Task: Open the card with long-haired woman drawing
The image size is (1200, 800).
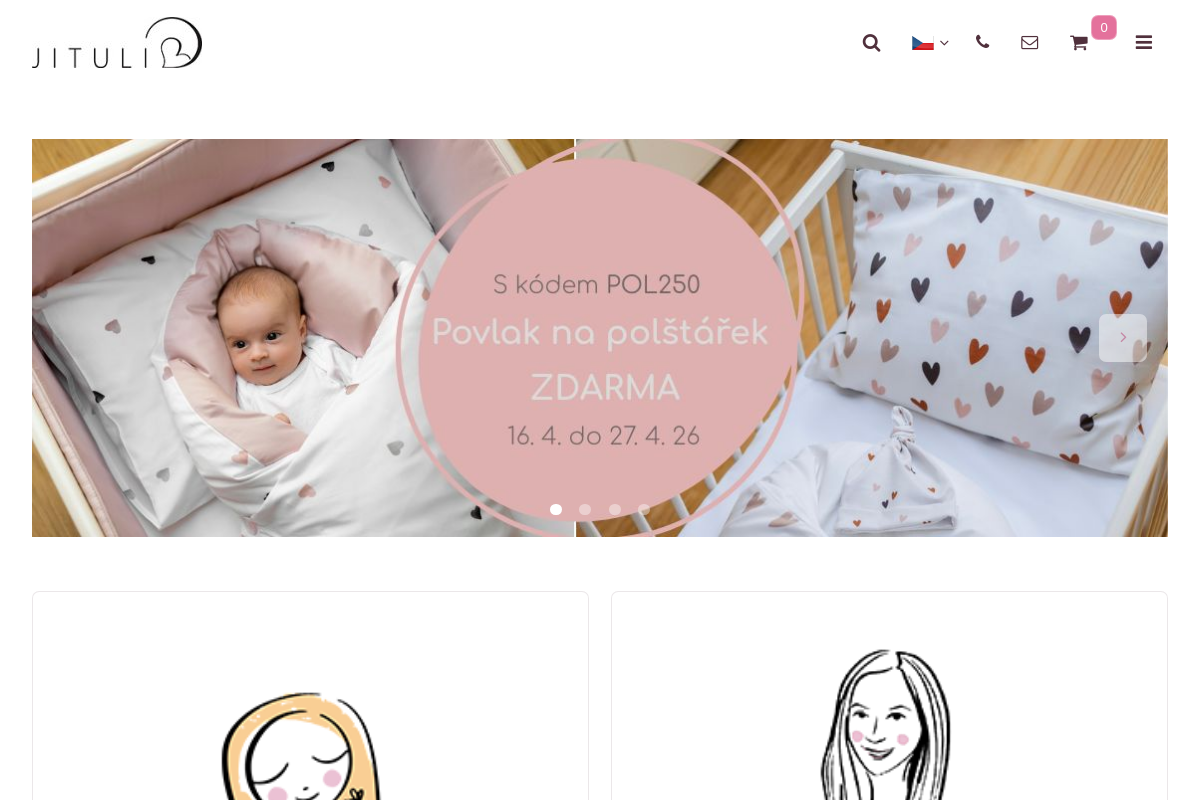Action: click(889, 700)
